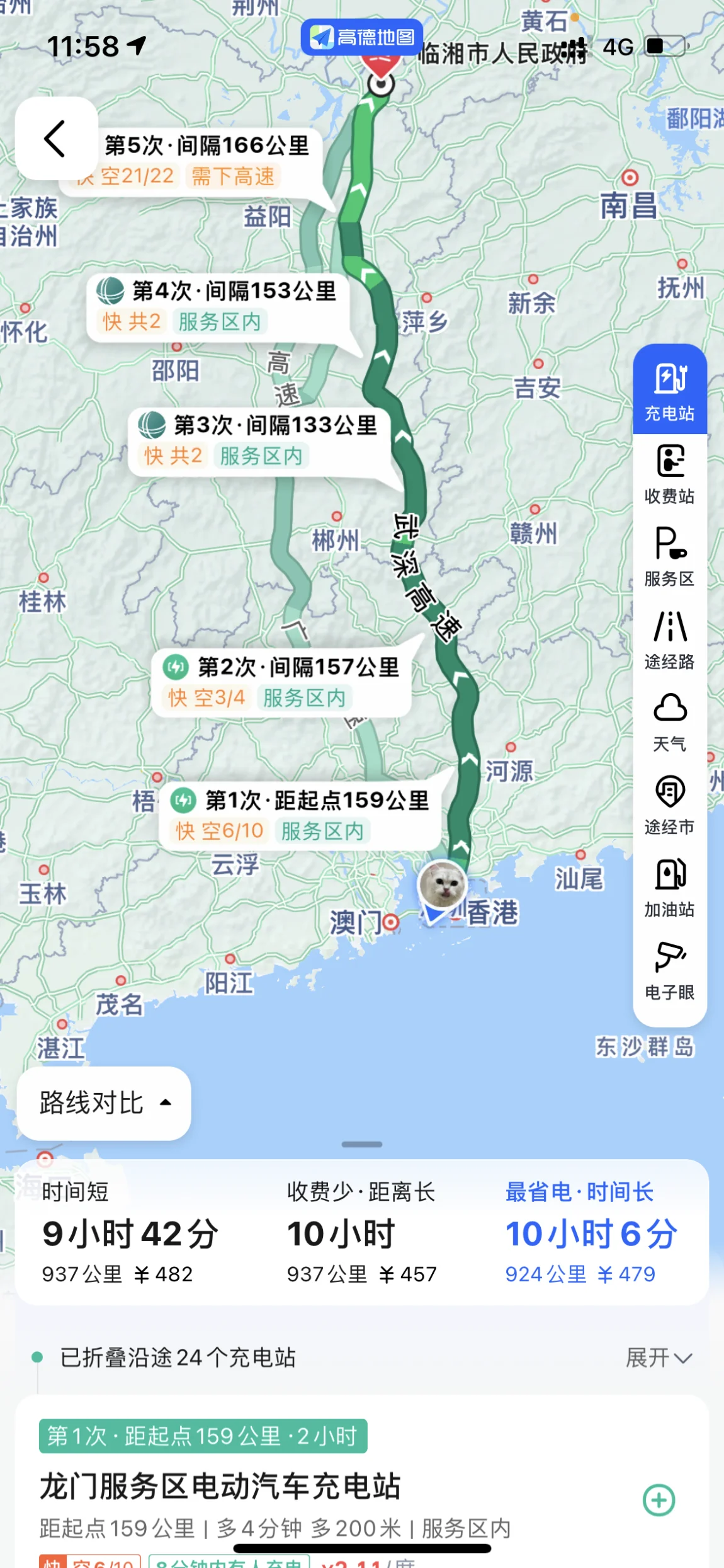This screenshot has width=724, height=1568.
Task: Expand the 24 folded charging stations with 展开
Action: coord(659,1358)
